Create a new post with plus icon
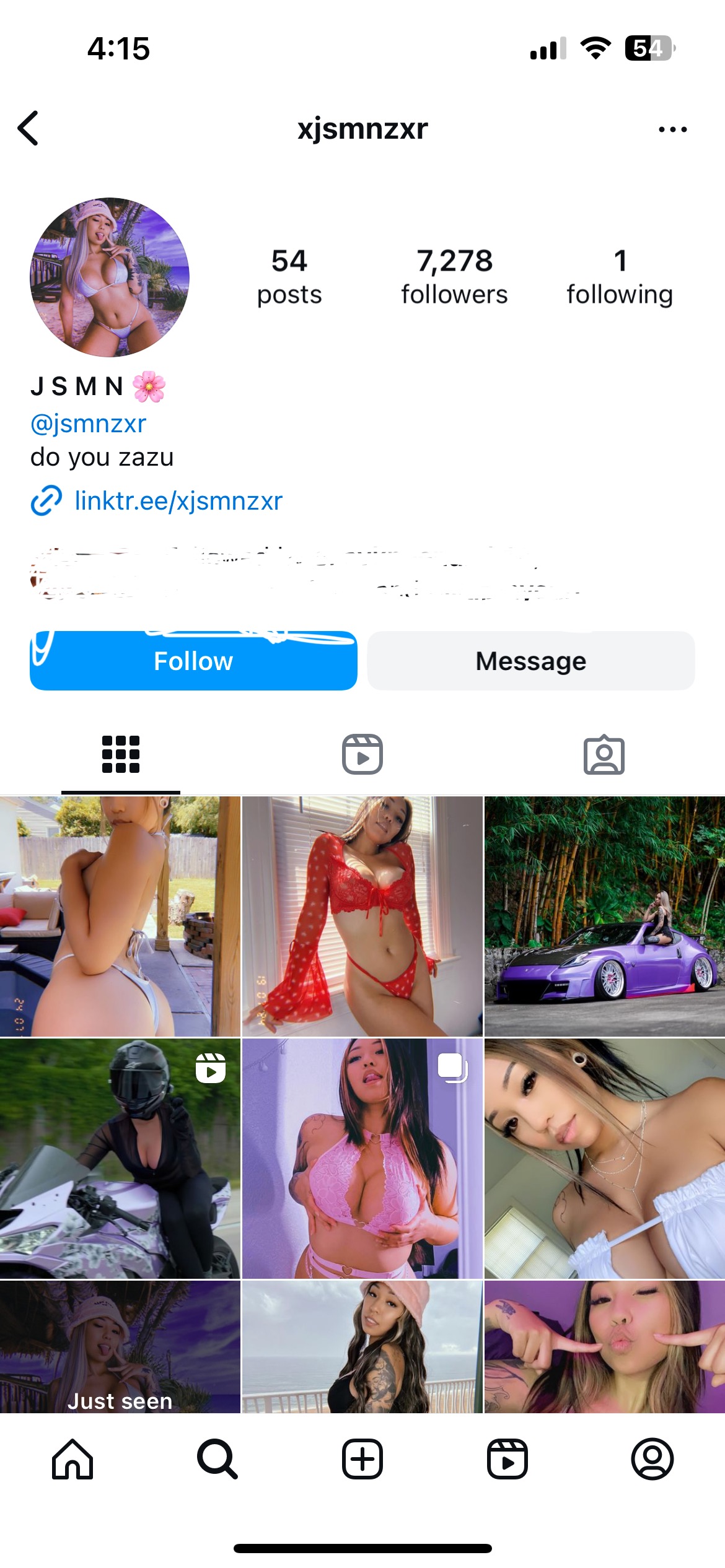The image size is (725, 1568). point(362,1459)
